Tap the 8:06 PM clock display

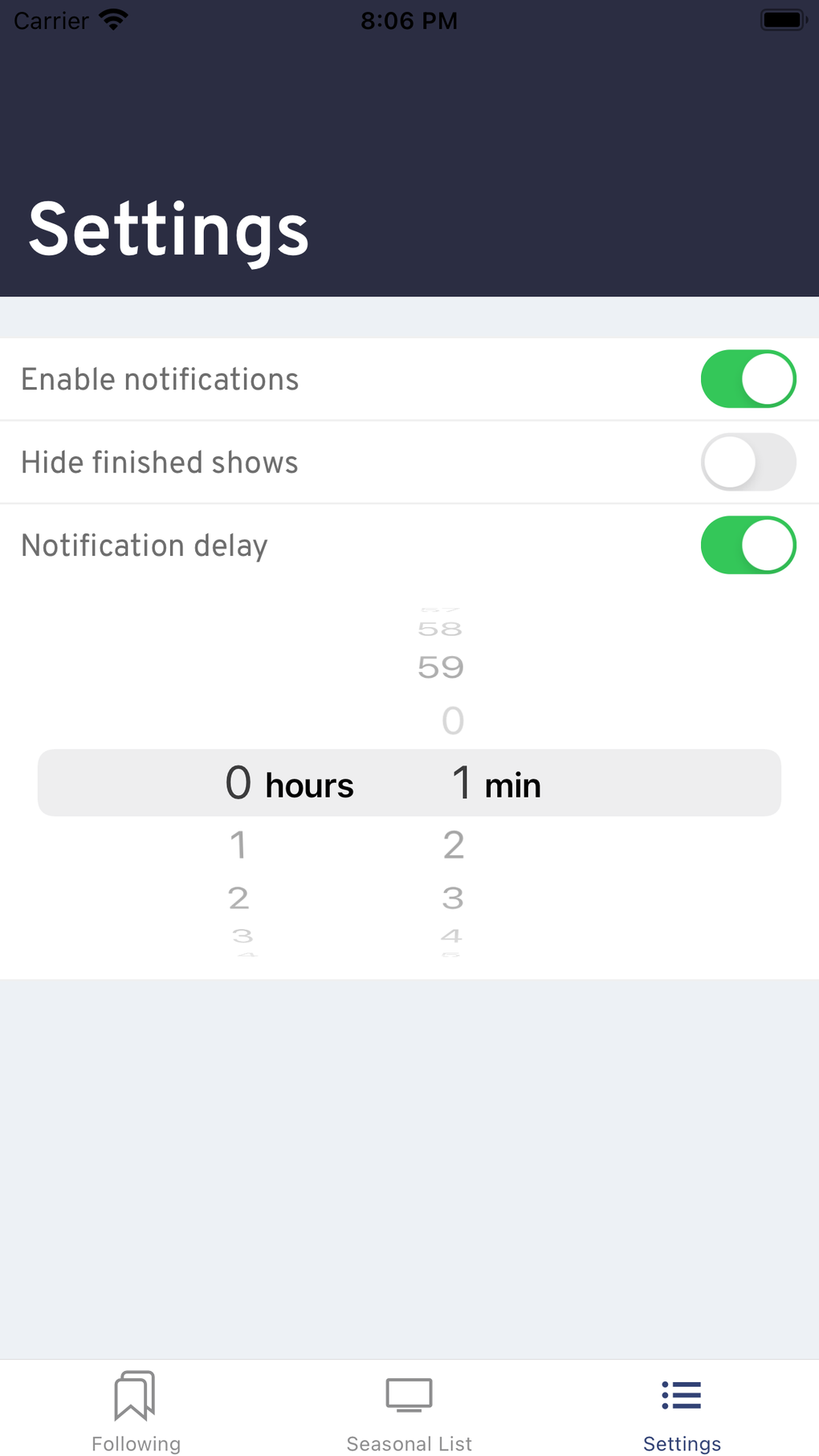coord(409,21)
